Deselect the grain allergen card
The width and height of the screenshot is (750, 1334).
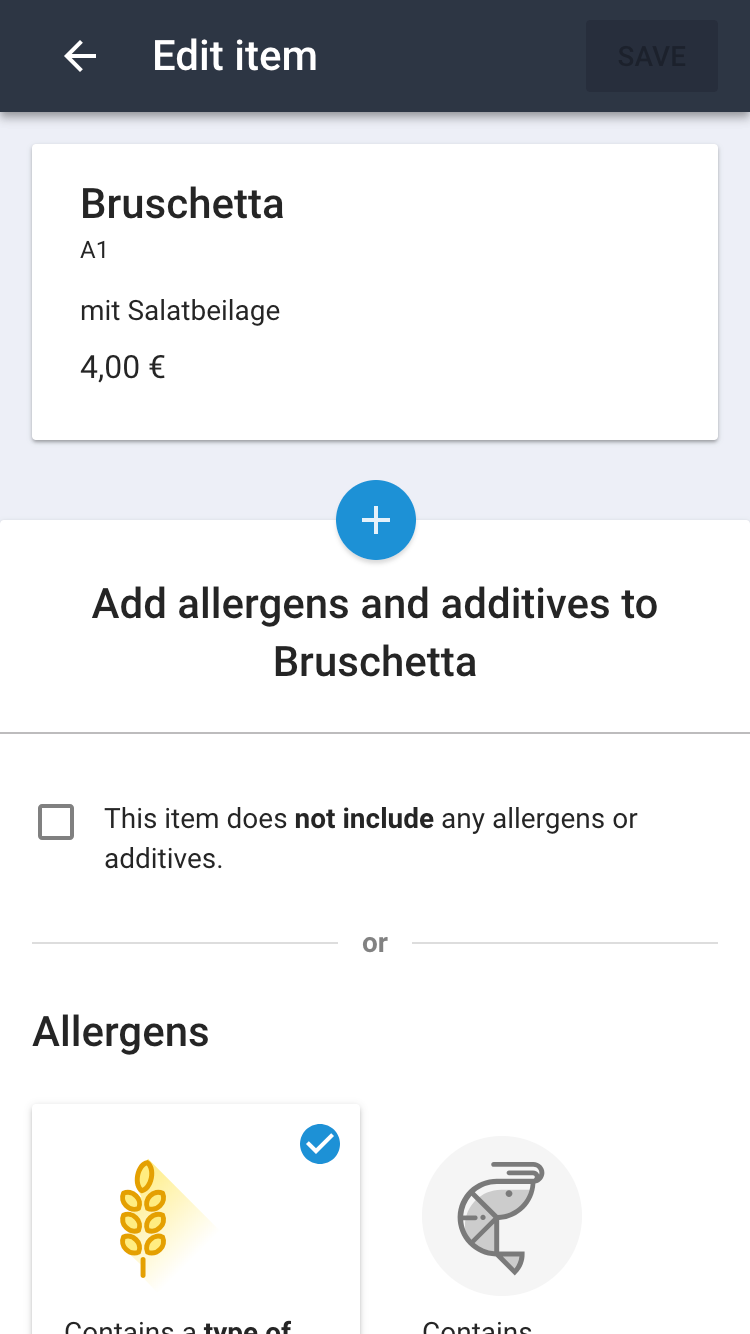[196, 1218]
